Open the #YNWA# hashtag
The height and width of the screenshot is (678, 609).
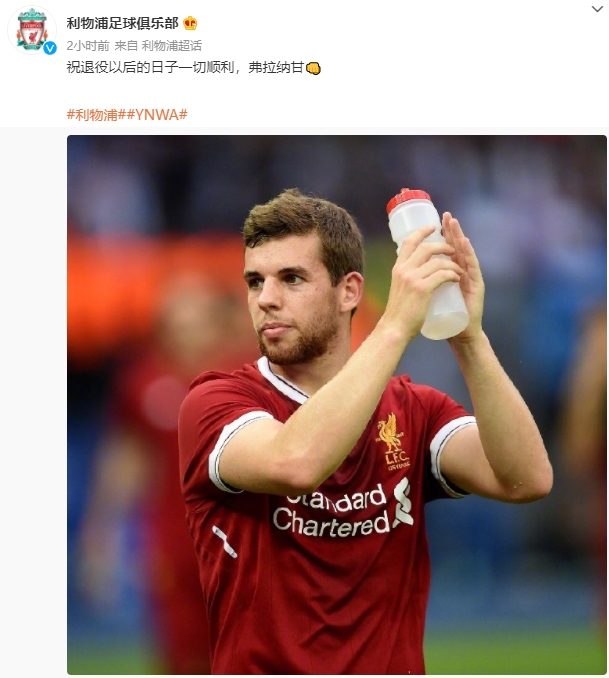click(x=156, y=114)
